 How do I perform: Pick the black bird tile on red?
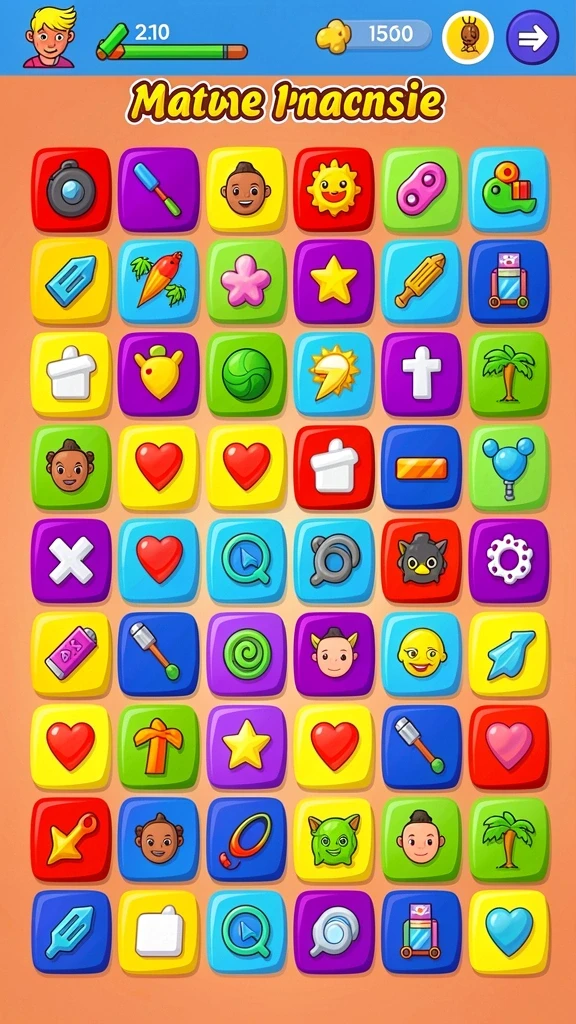(x=421, y=561)
